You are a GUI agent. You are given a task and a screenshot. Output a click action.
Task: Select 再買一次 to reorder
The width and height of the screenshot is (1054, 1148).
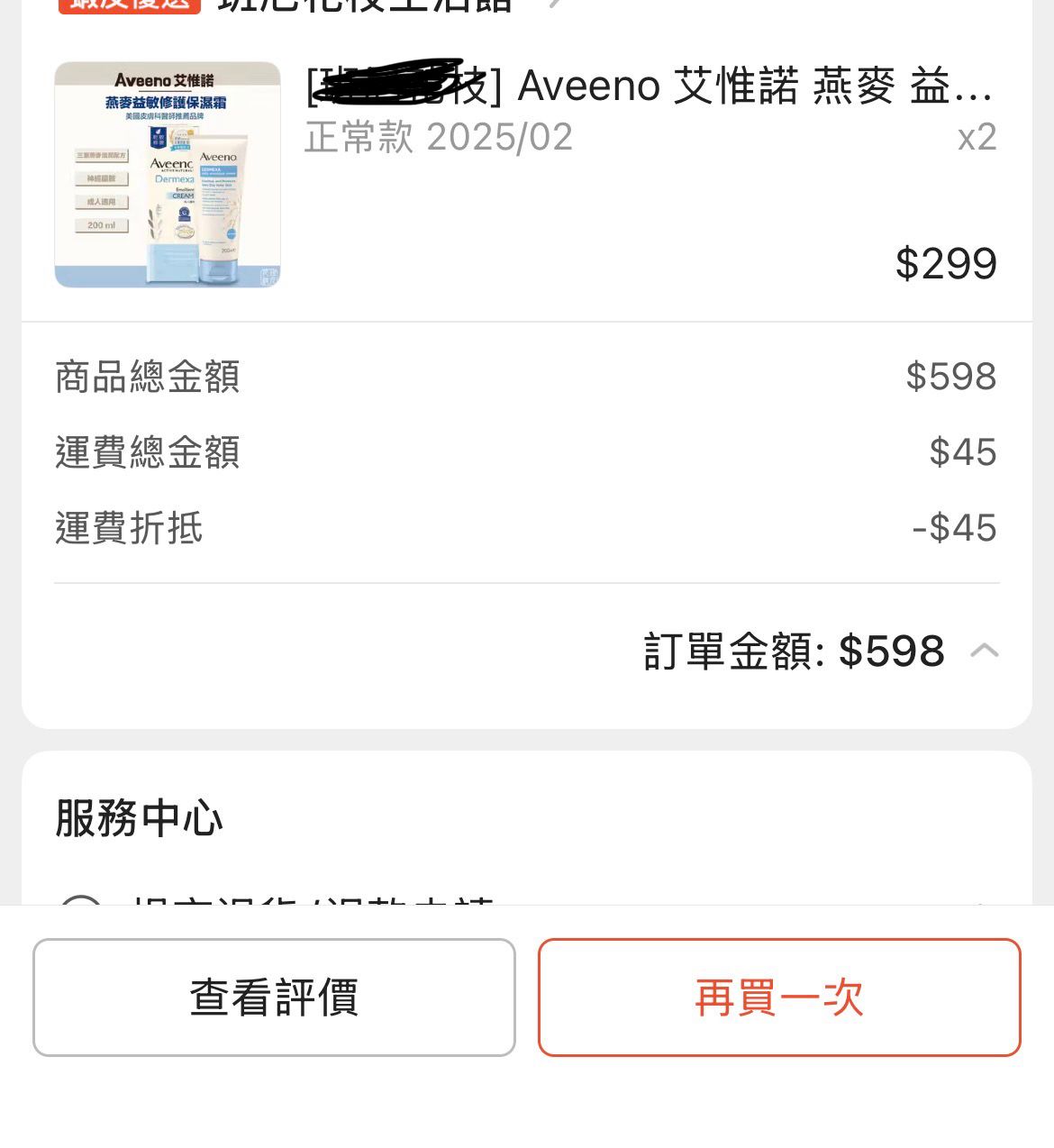(x=779, y=998)
